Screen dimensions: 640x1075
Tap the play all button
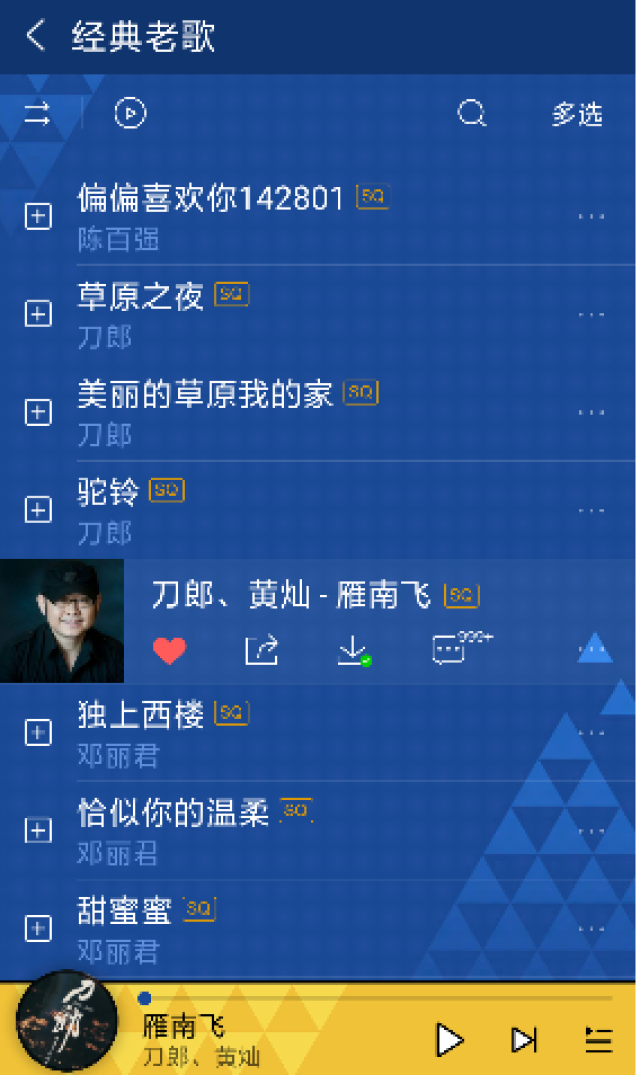[x=130, y=114]
